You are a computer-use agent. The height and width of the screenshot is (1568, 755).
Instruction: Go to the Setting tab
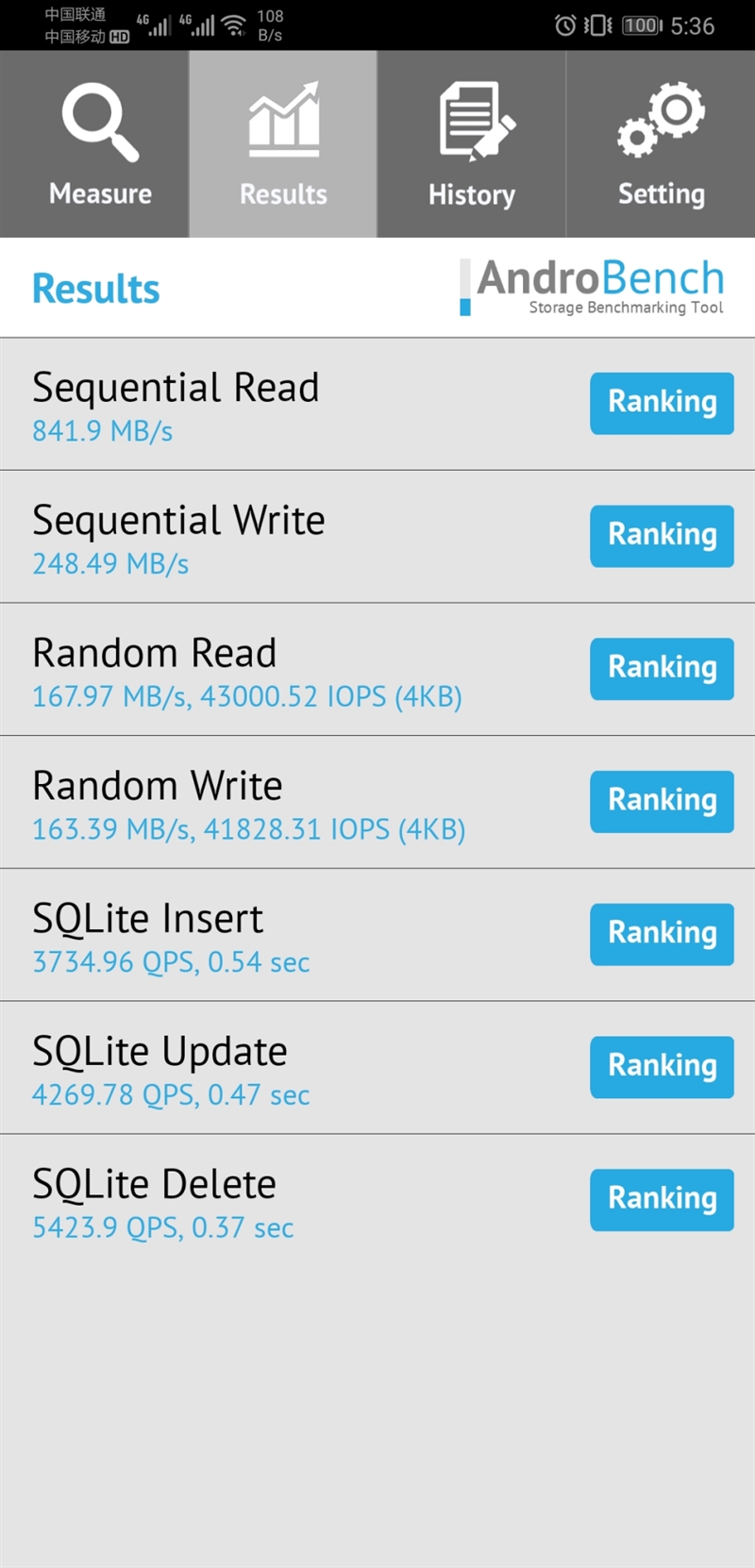coord(661,144)
